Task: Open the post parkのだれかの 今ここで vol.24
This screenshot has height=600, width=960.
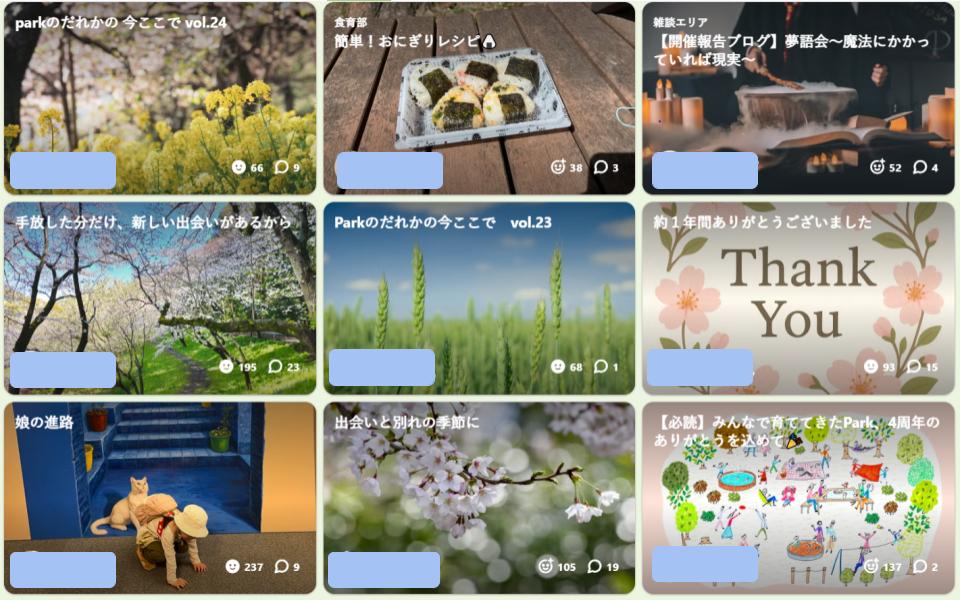Action: pos(160,90)
